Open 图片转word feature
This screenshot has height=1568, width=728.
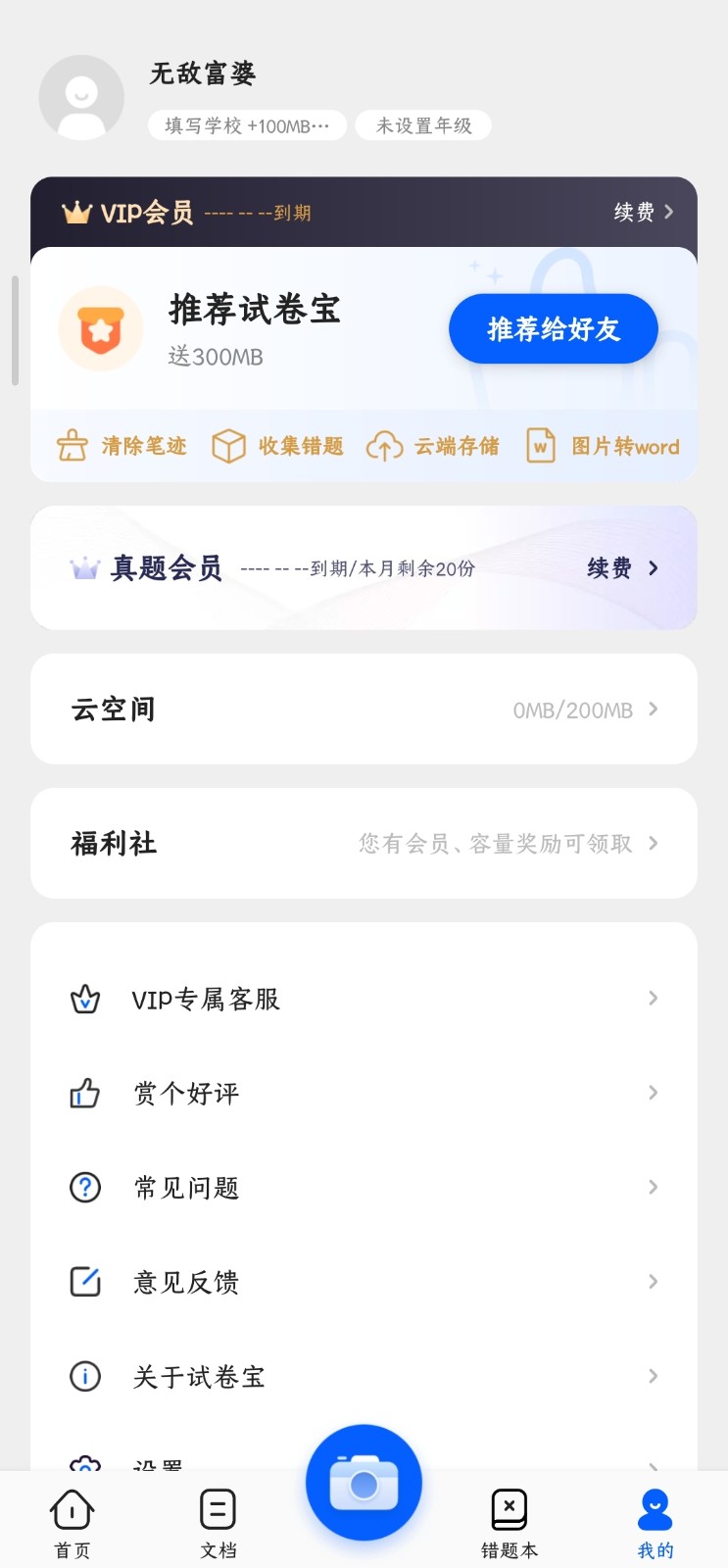pos(604,447)
